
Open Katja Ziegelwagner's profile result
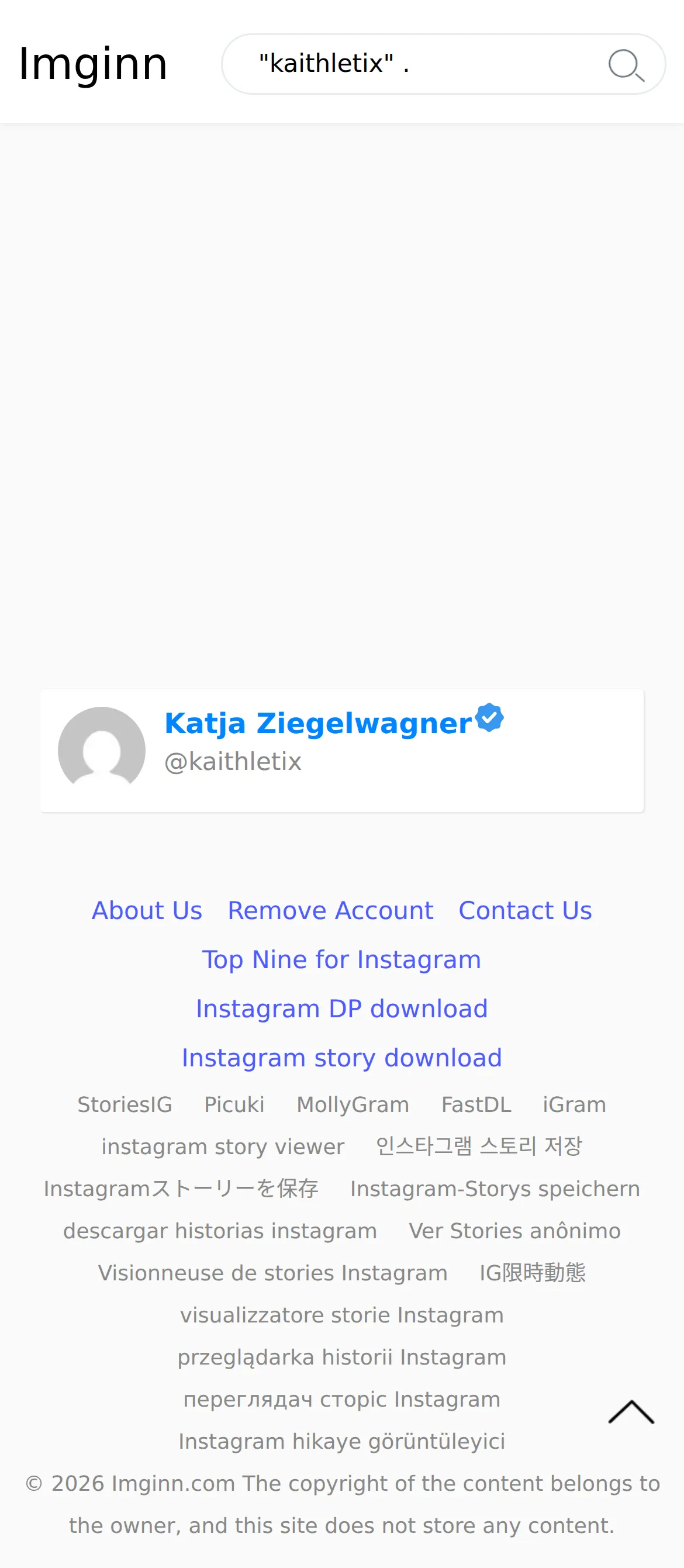[342, 751]
